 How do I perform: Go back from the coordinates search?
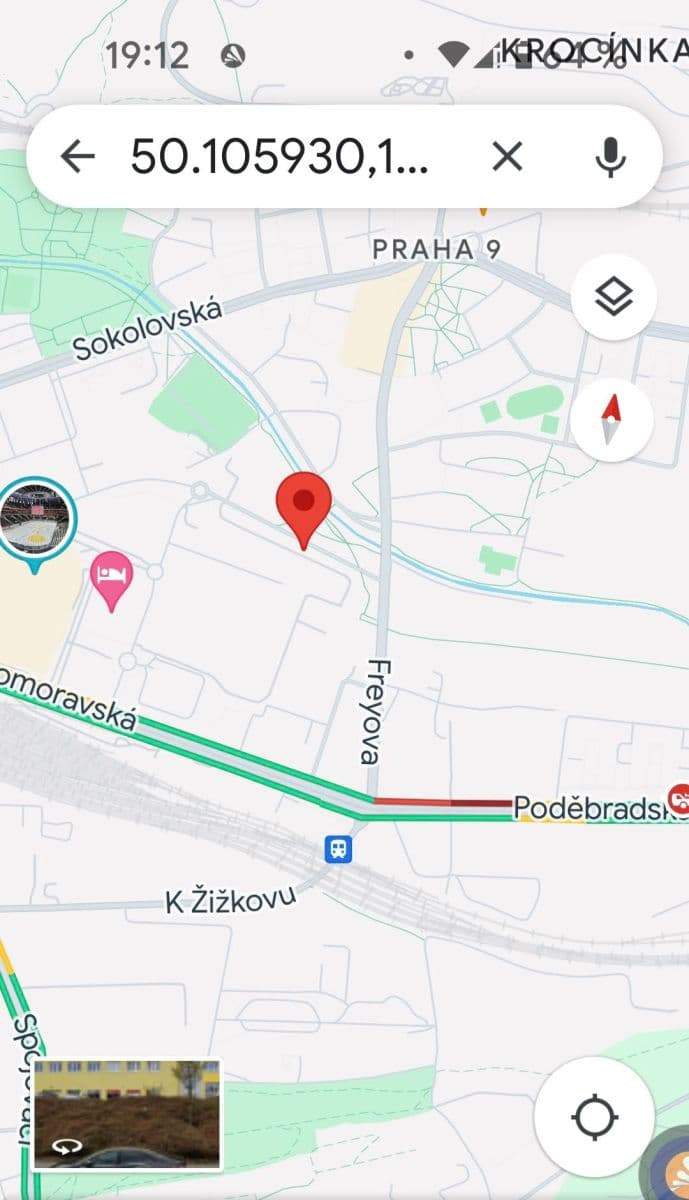(77, 156)
